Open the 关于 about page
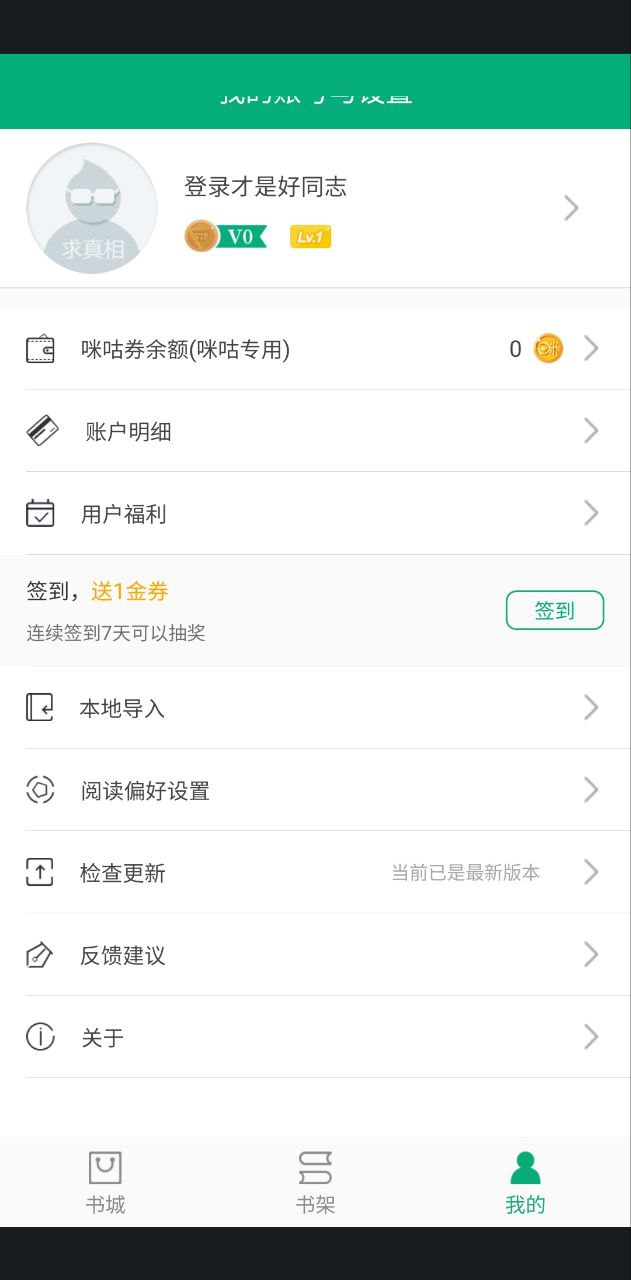The height and width of the screenshot is (1280, 631). pos(315,1037)
